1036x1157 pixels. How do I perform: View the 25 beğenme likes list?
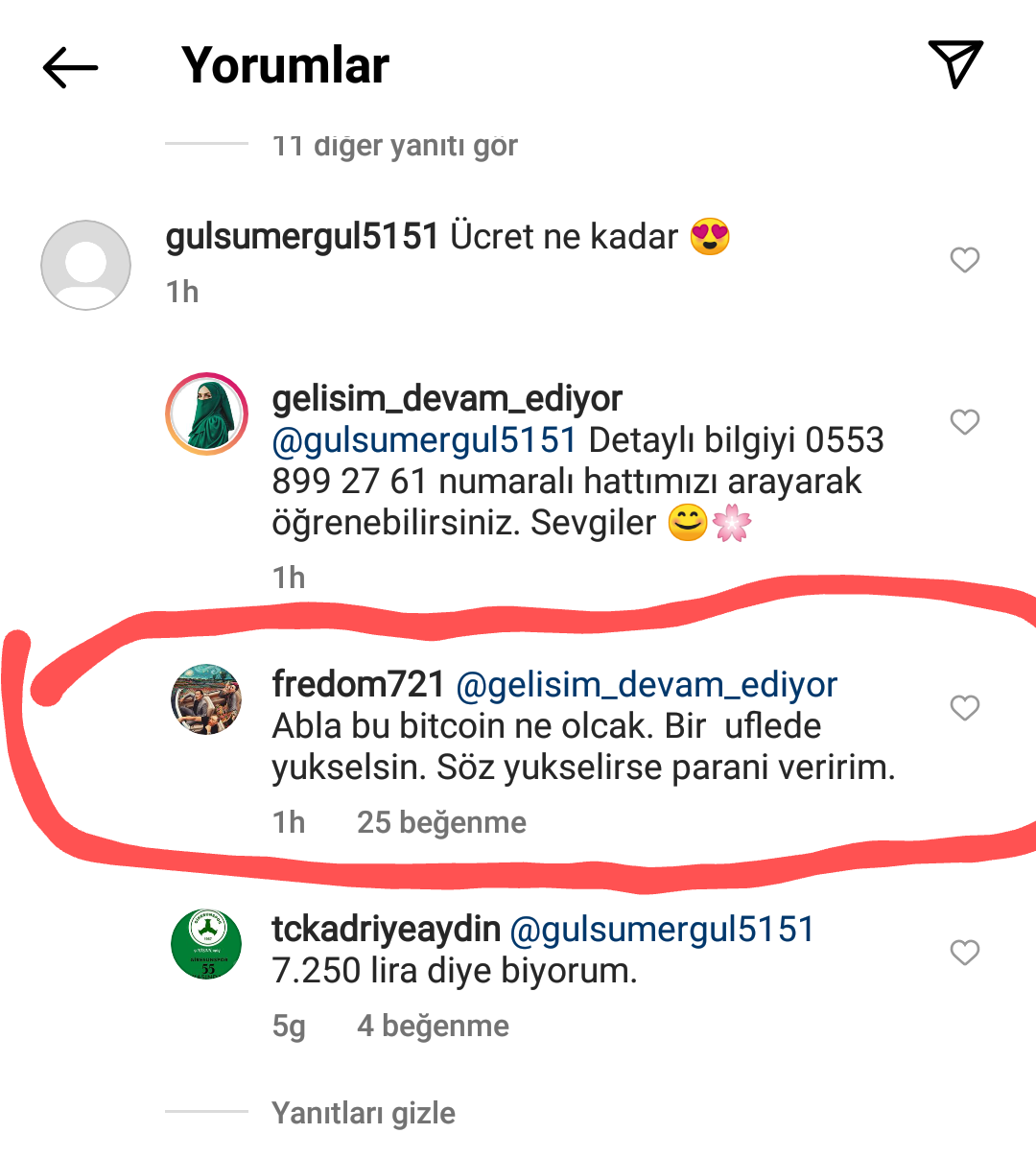pos(441,822)
